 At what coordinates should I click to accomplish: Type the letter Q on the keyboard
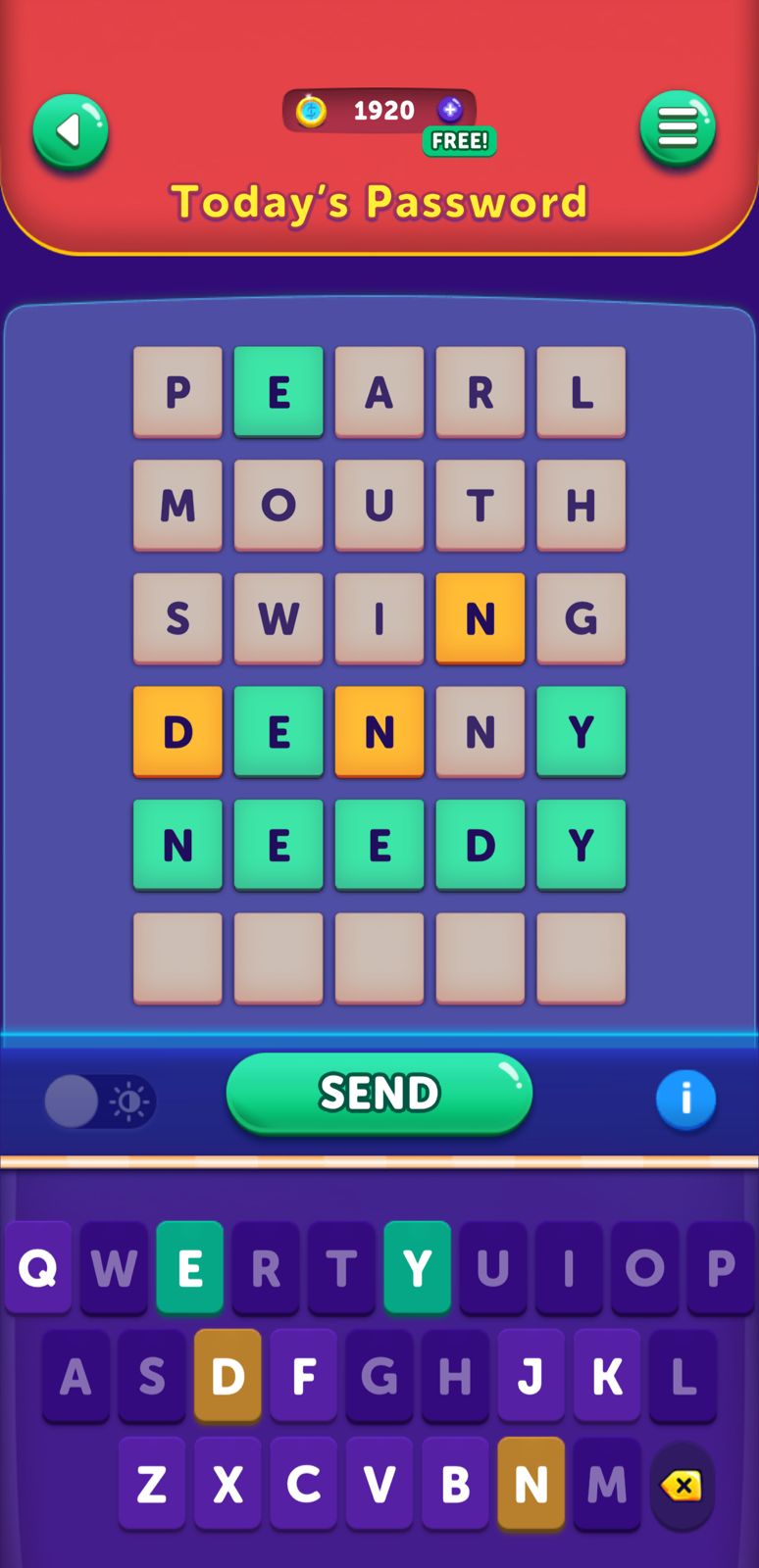coord(38,1268)
